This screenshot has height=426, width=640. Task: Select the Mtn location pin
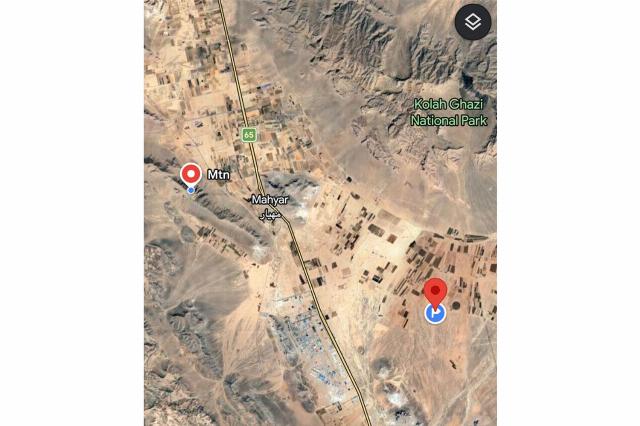point(191,174)
